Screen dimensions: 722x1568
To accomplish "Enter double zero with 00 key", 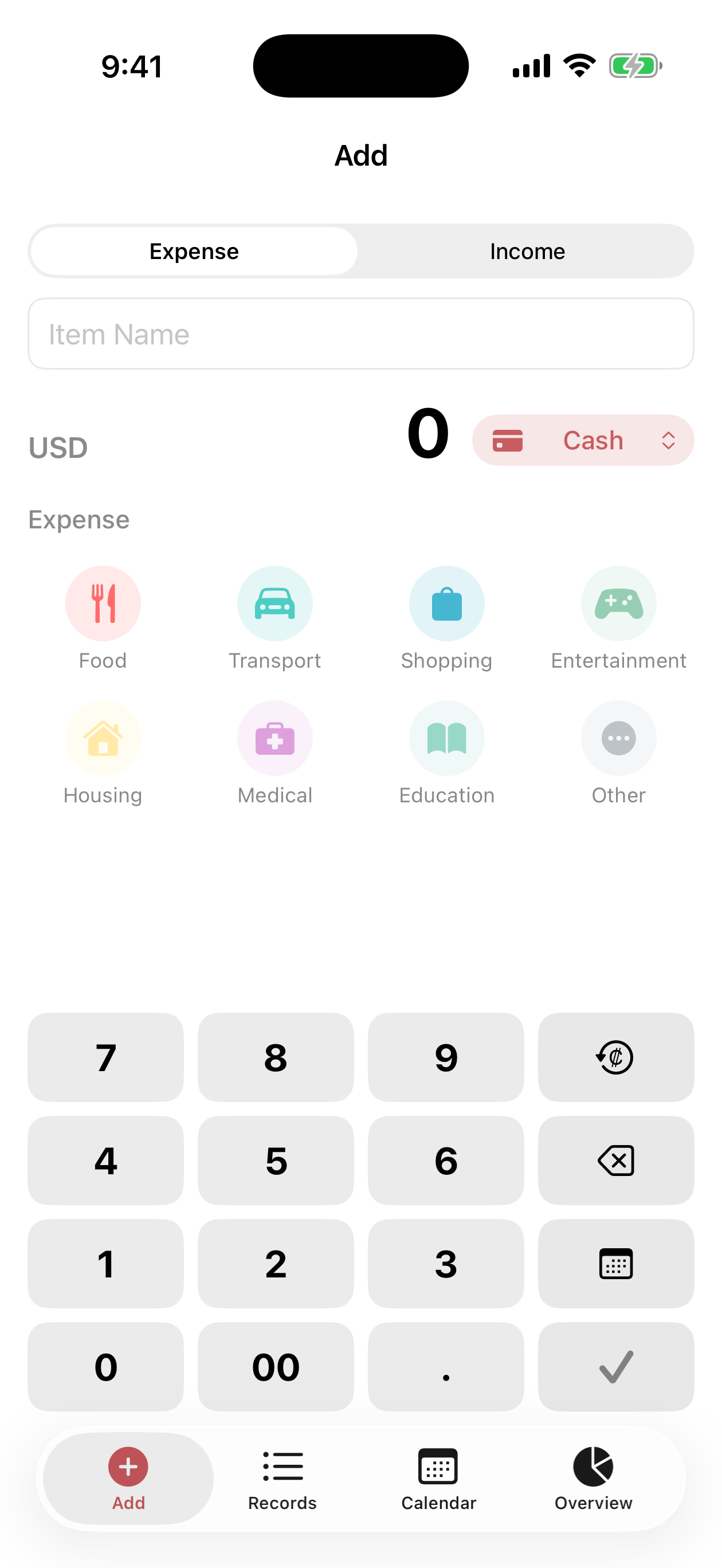I will click(x=276, y=1366).
